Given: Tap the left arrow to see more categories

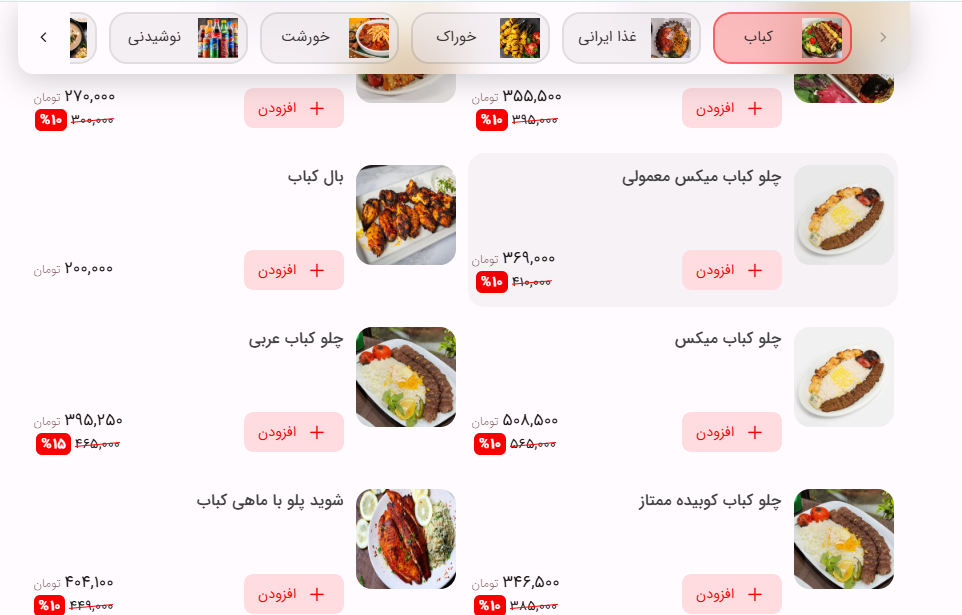Looking at the screenshot, I should pyautogui.click(x=43, y=38).
